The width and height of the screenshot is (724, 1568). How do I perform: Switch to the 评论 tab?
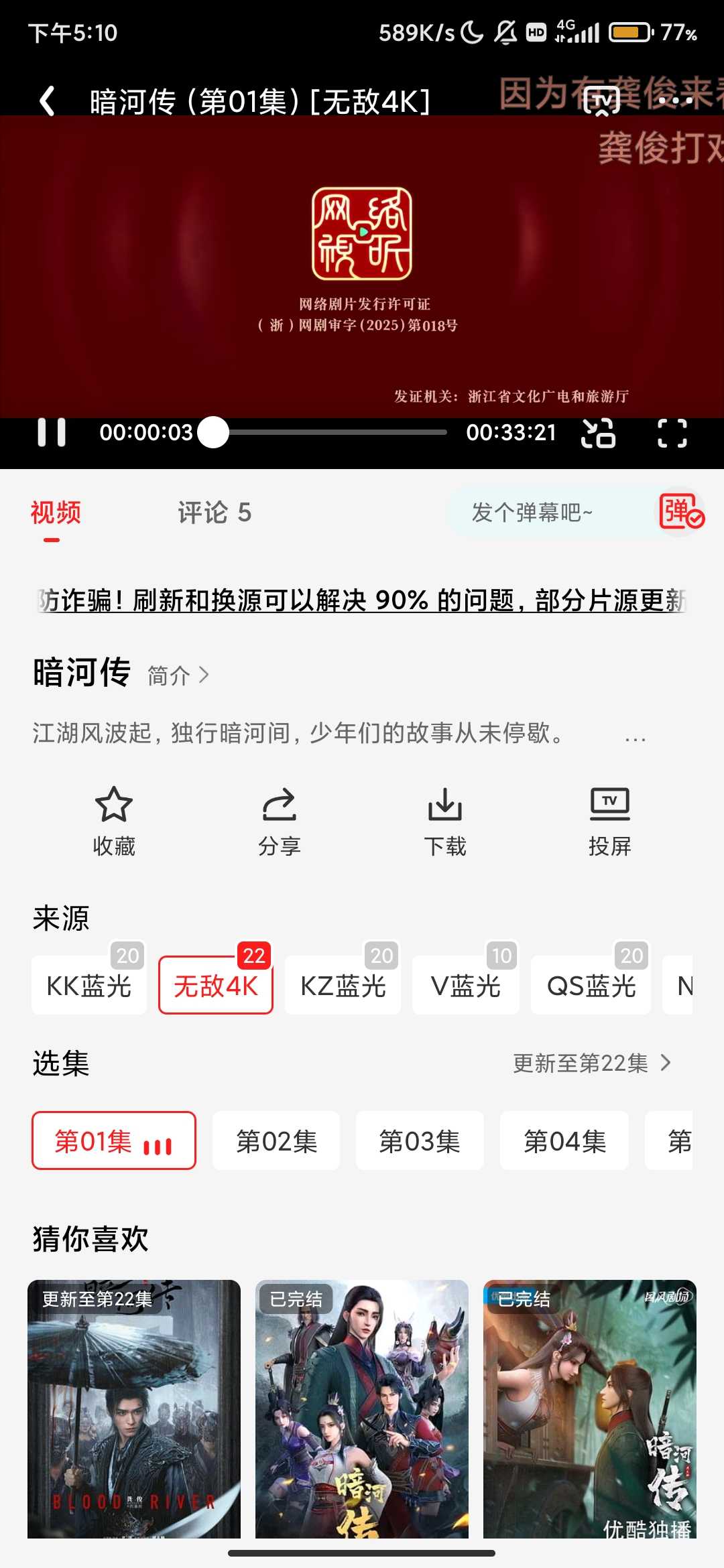[x=214, y=513]
